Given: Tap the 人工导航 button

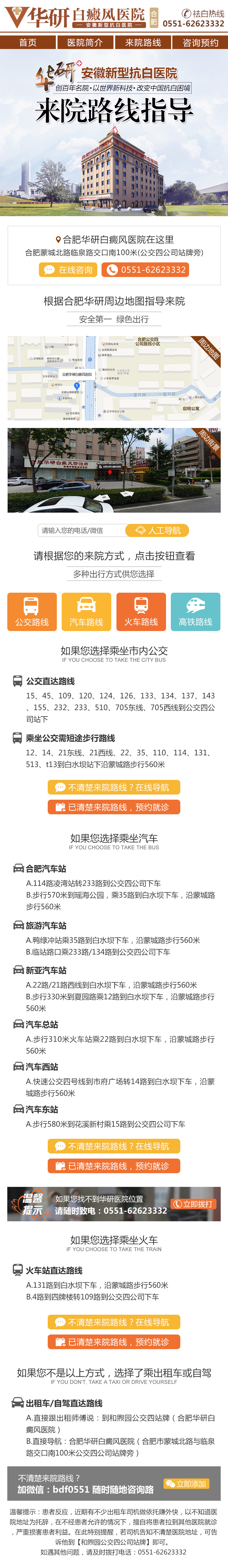Looking at the screenshot, I should 157,530.
